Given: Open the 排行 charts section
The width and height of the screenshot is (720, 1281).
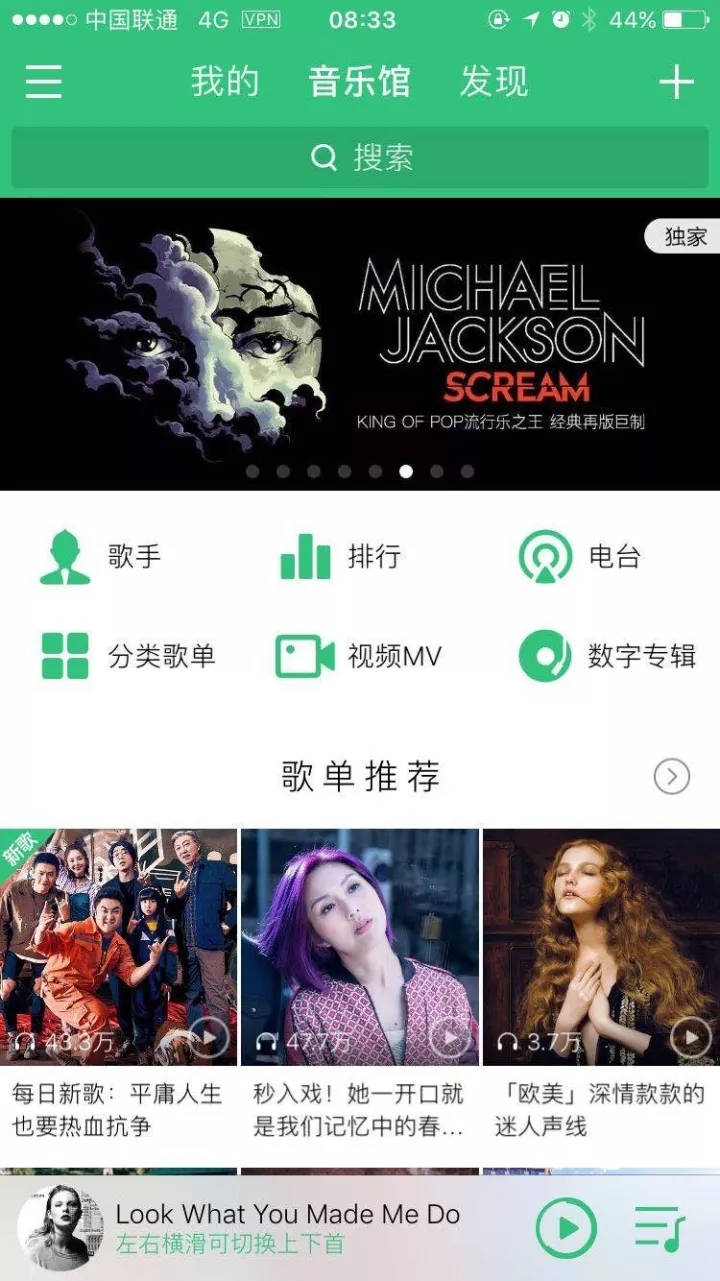Looking at the screenshot, I should [340, 557].
